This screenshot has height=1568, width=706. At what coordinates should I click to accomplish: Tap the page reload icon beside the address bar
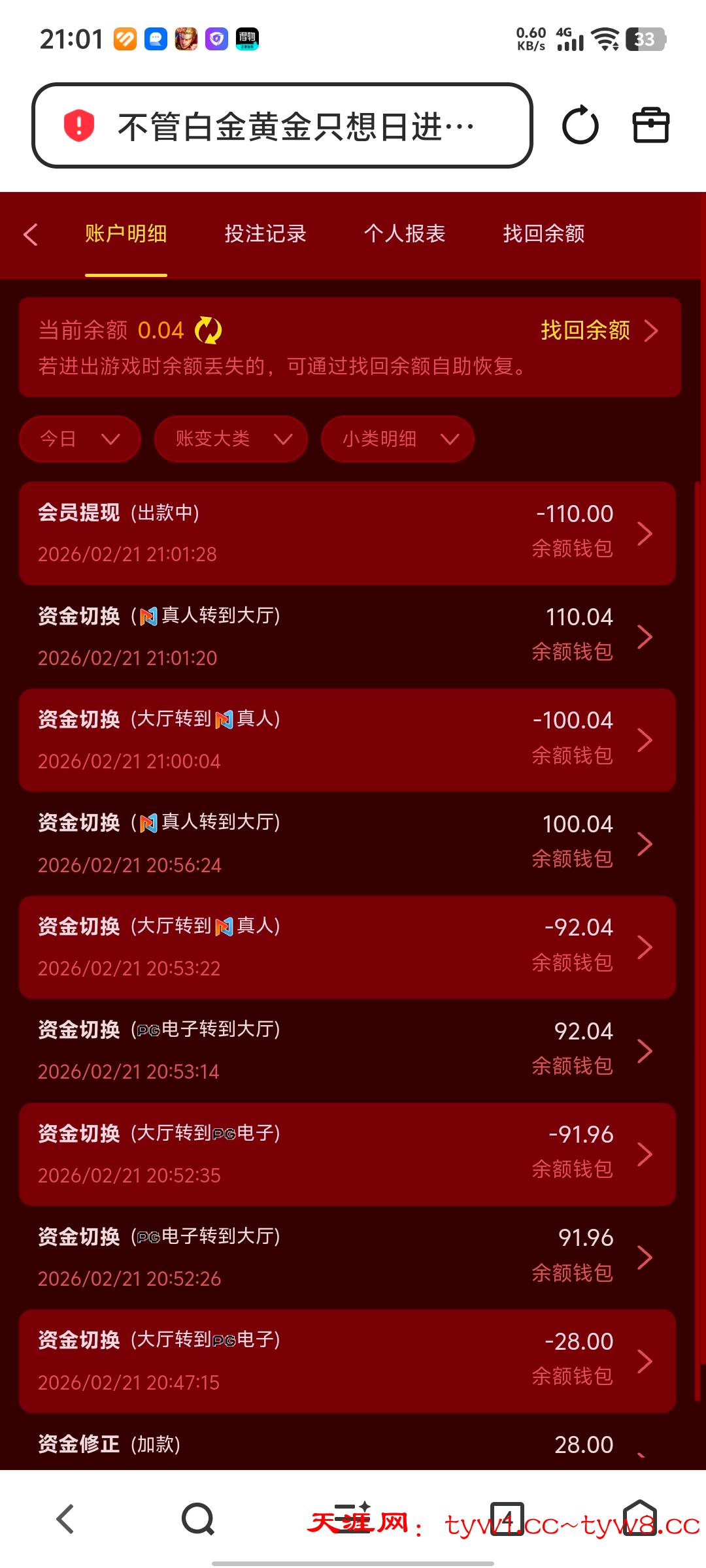point(580,125)
